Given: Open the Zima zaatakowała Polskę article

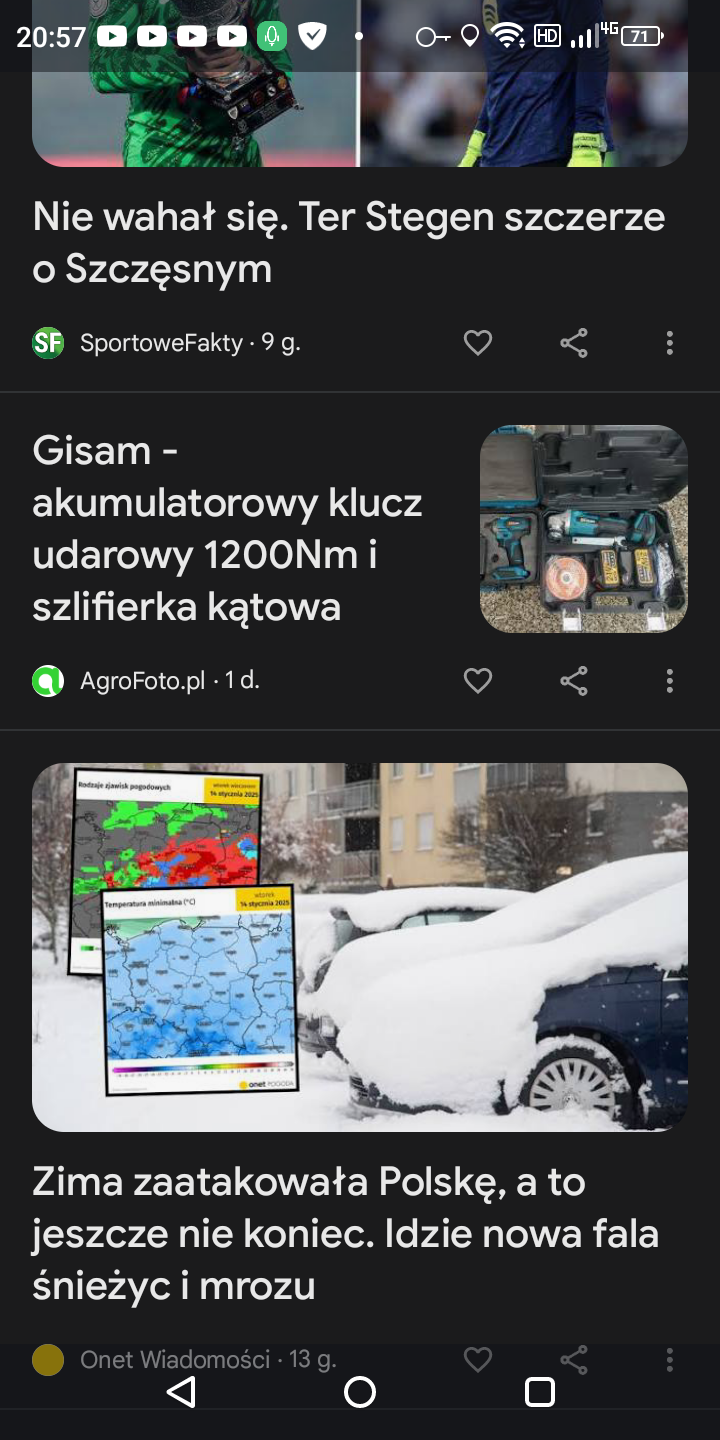Looking at the screenshot, I should [x=345, y=1234].
